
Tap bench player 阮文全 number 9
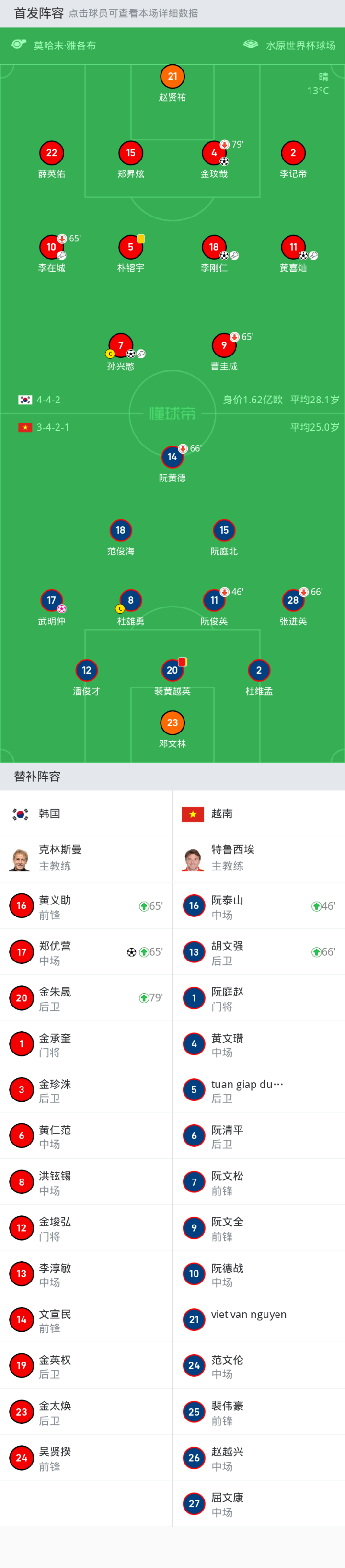coord(259,1228)
